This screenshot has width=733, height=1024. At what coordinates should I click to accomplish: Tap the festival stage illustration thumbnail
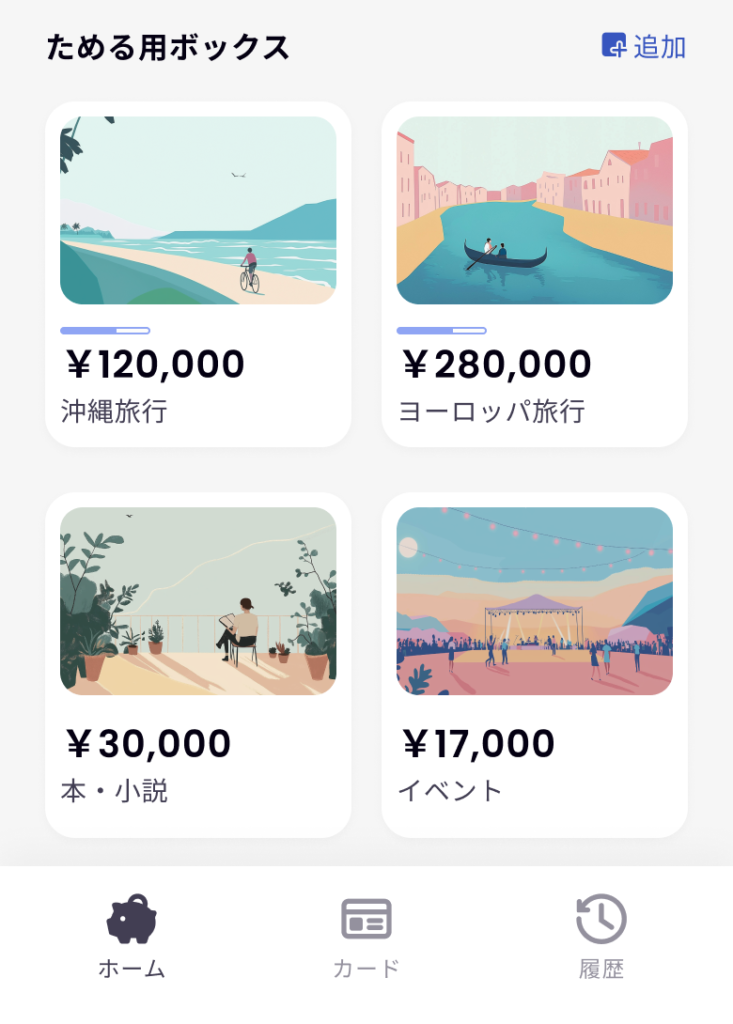tap(534, 601)
